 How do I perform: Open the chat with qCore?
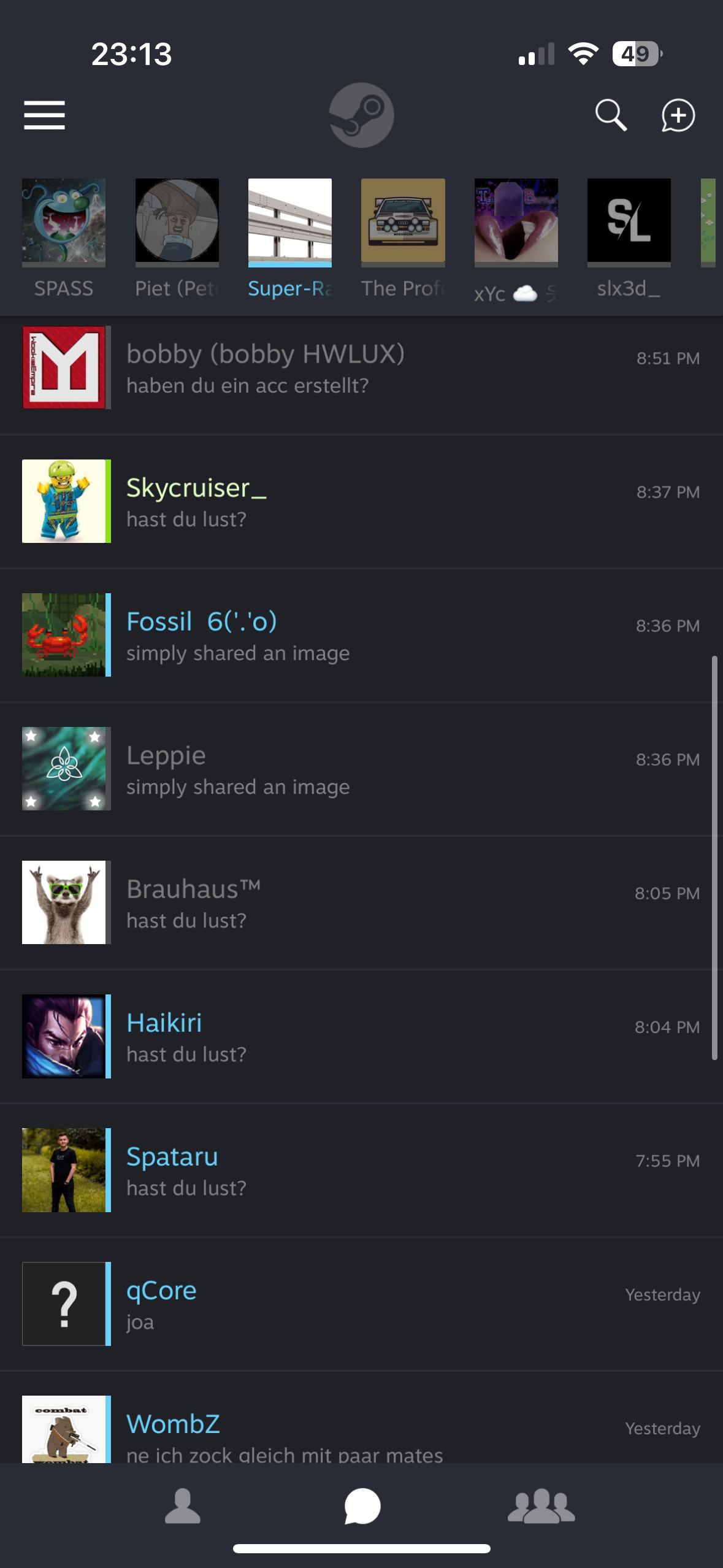coord(361,1304)
